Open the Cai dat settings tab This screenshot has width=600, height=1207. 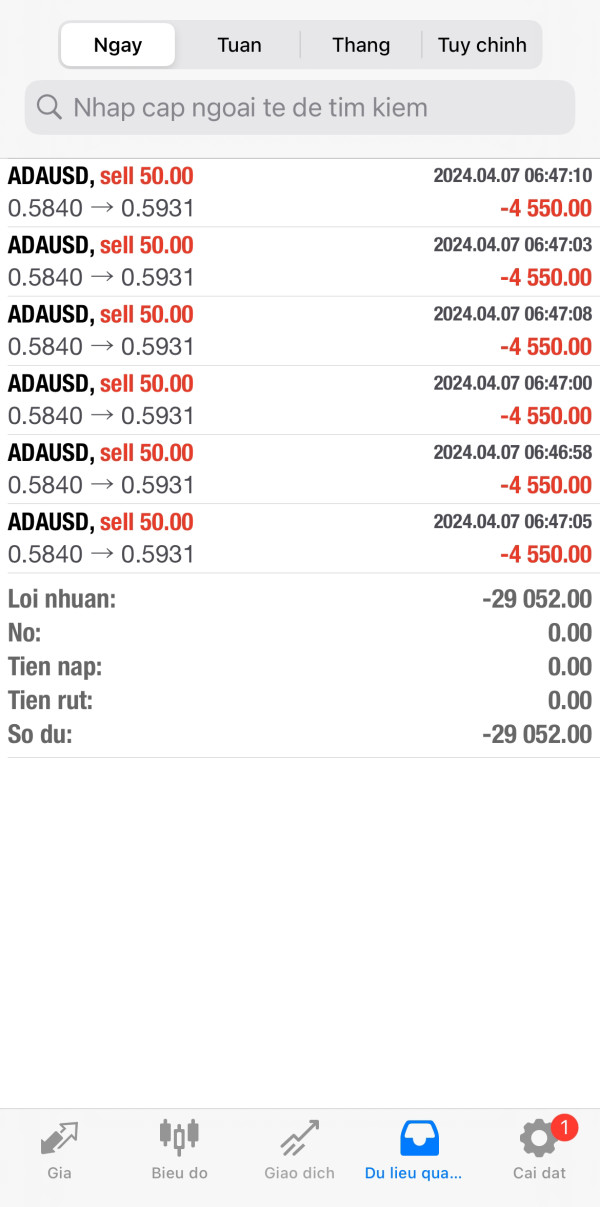pos(539,1150)
